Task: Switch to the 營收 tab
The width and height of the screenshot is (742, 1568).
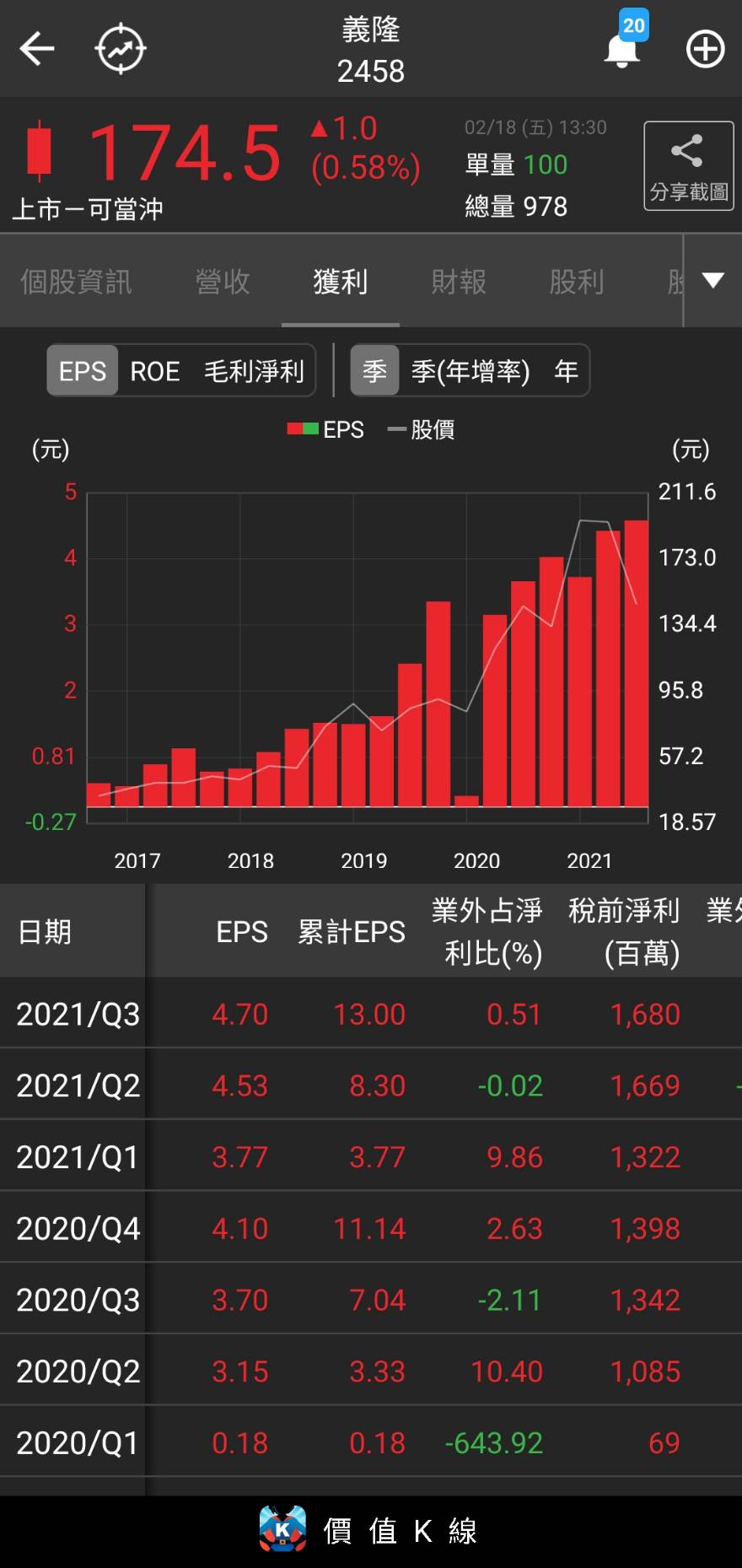Action: pos(223,282)
